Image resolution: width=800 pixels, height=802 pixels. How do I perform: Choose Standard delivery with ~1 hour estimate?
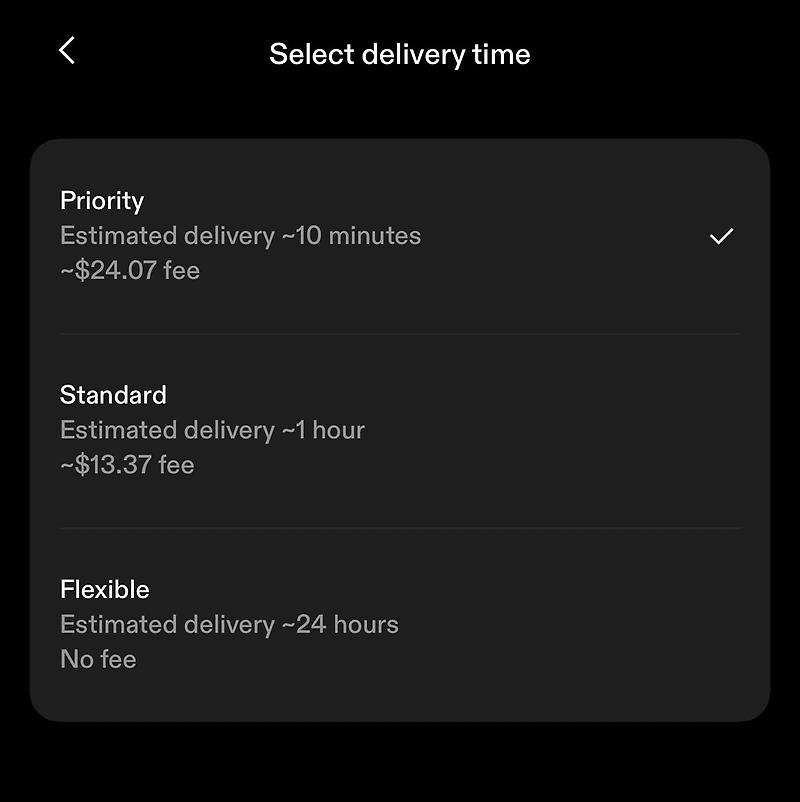coord(398,430)
